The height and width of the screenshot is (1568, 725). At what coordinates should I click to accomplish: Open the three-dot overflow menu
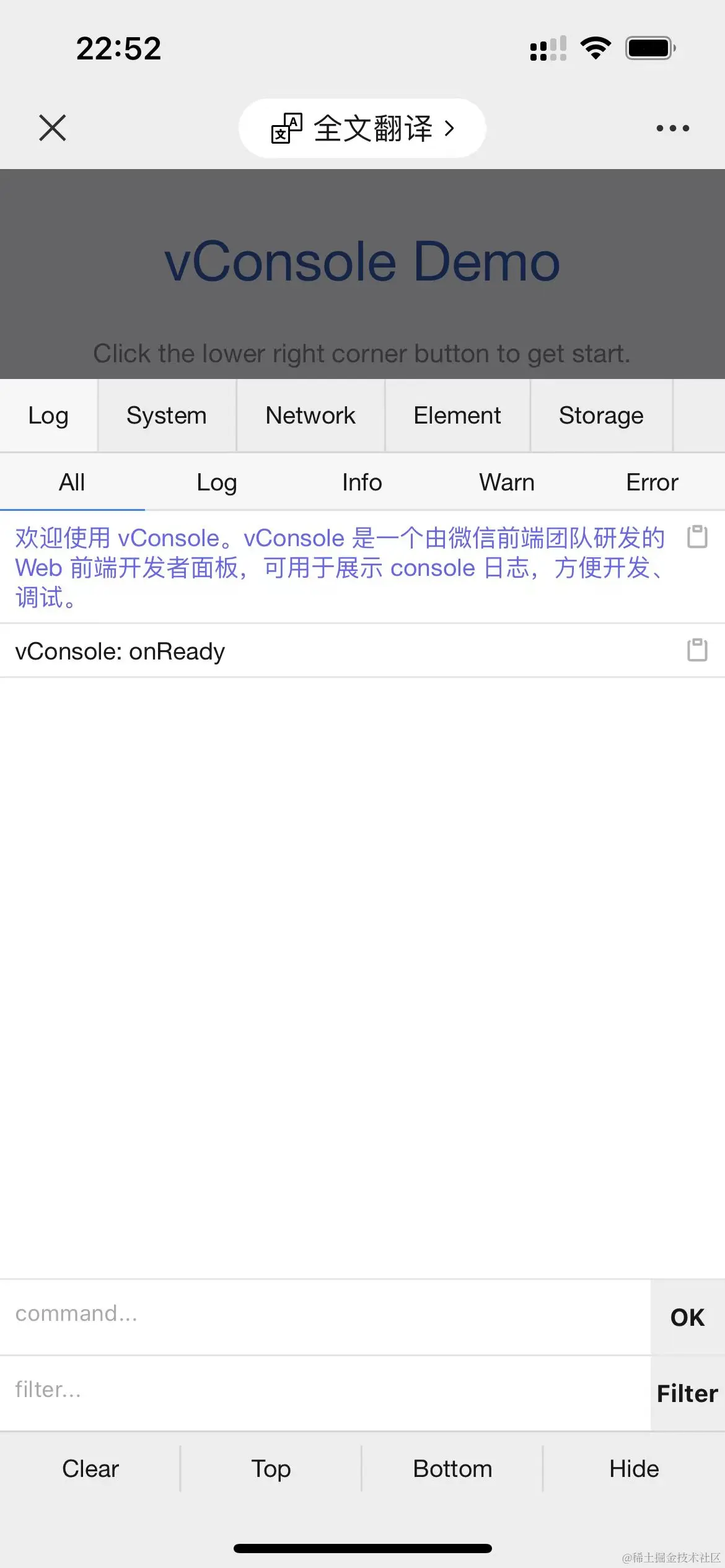(672, 128)
